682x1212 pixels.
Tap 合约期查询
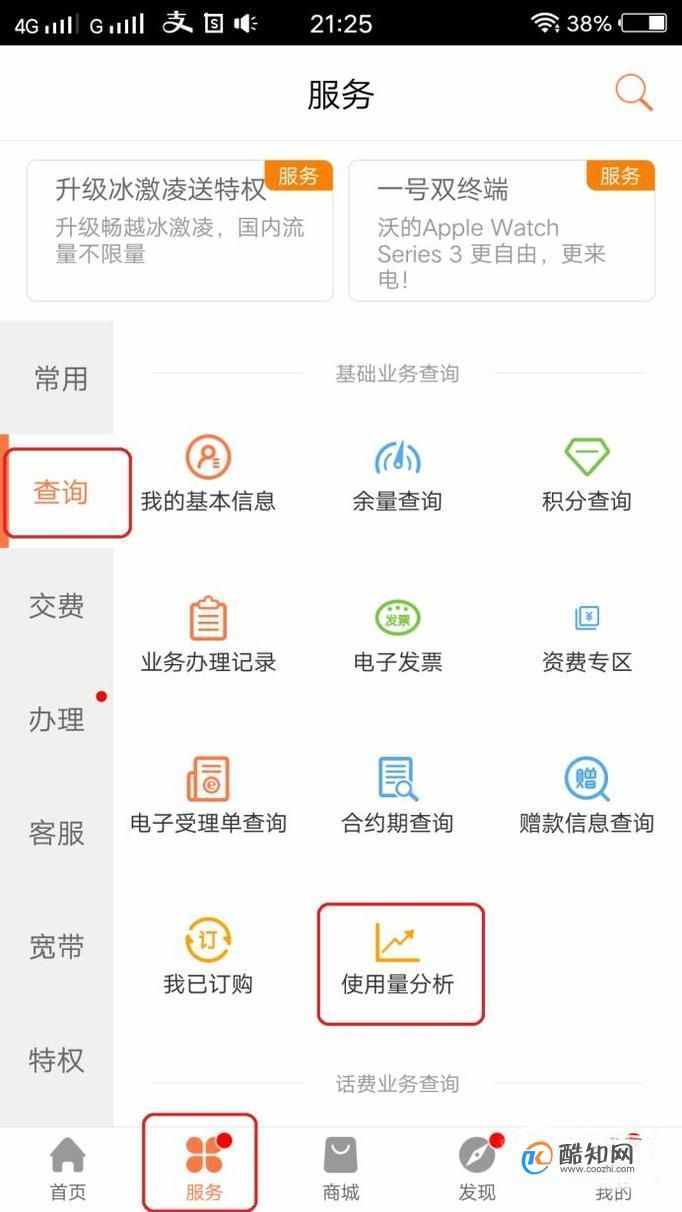click(x=397, y=797)
